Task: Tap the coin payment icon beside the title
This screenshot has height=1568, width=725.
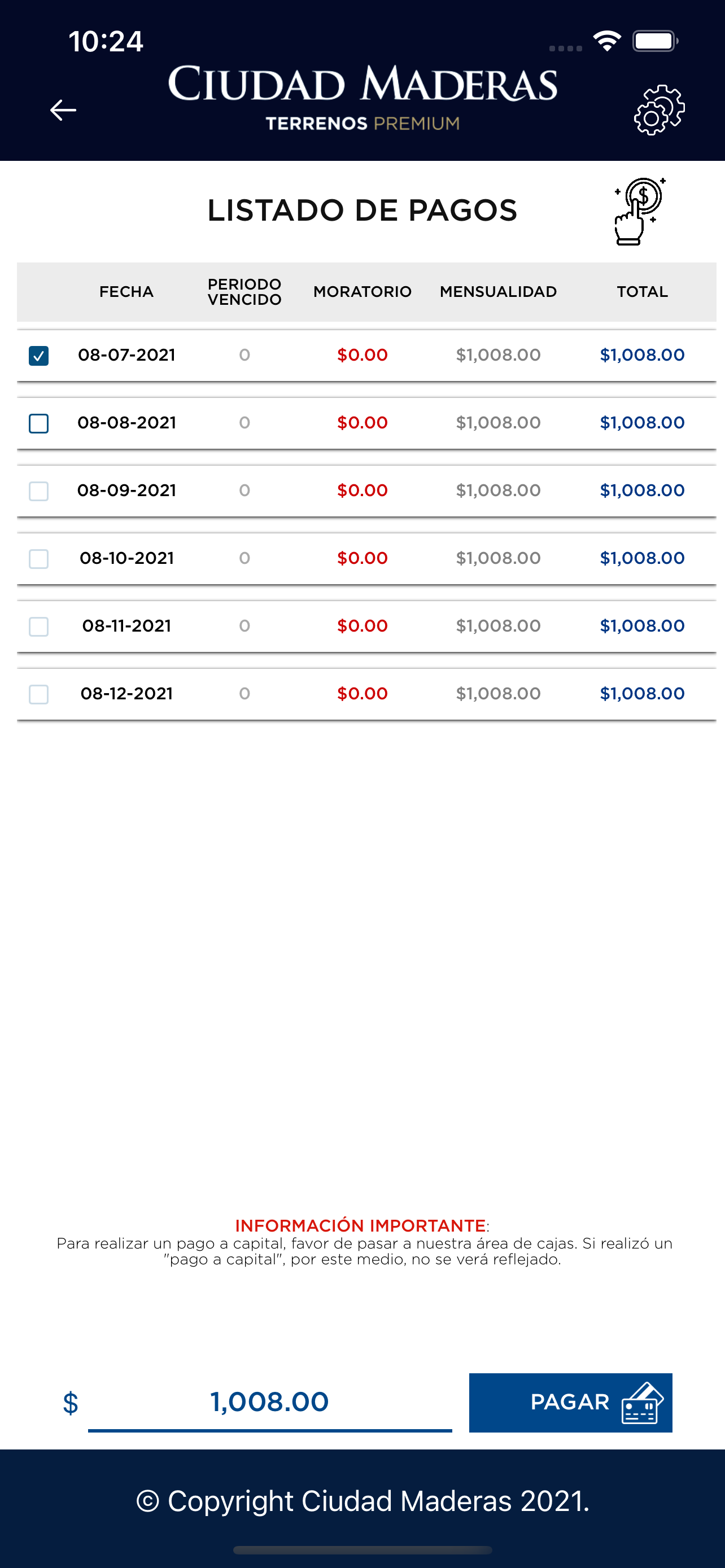Action: point(639,211)
